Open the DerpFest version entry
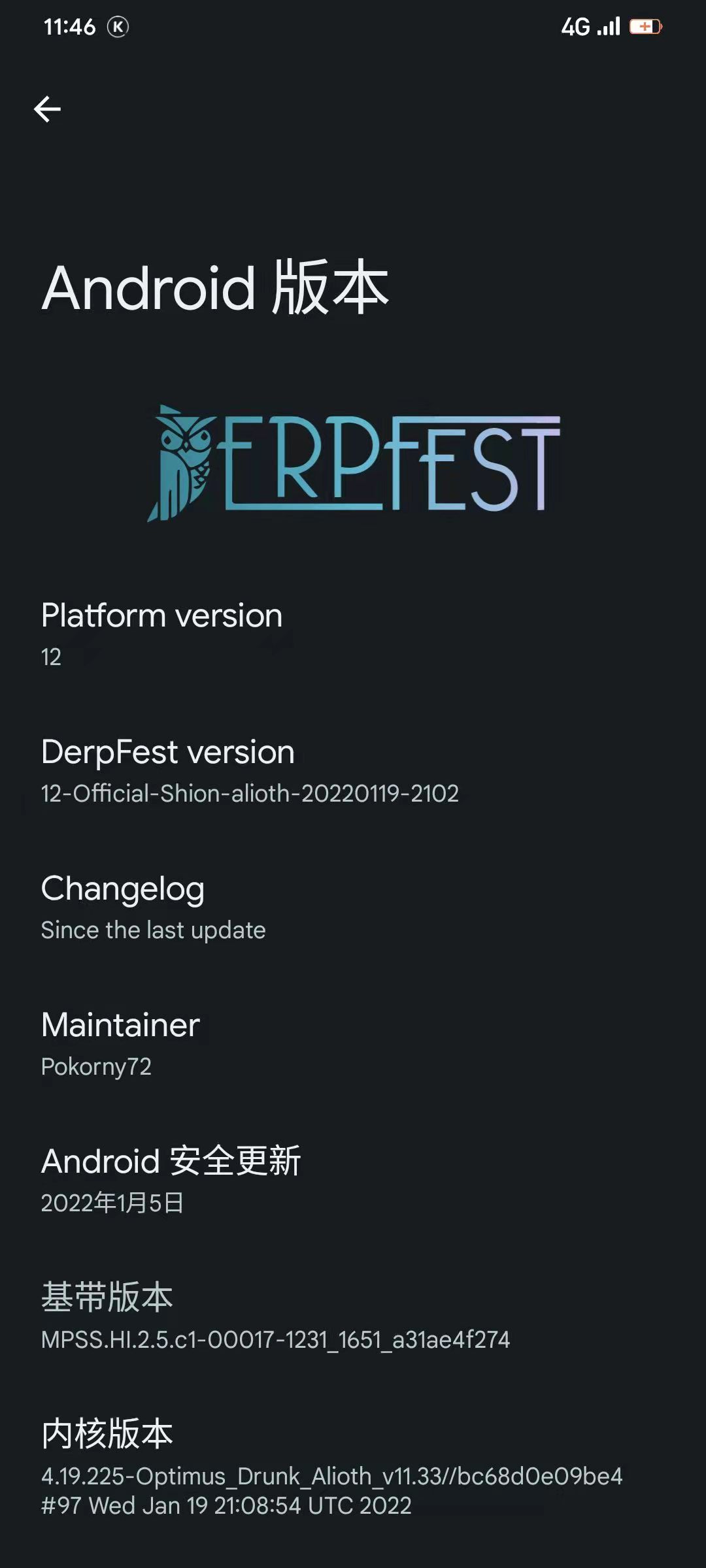Screen dimensions: 706x1568 point(353,772)
